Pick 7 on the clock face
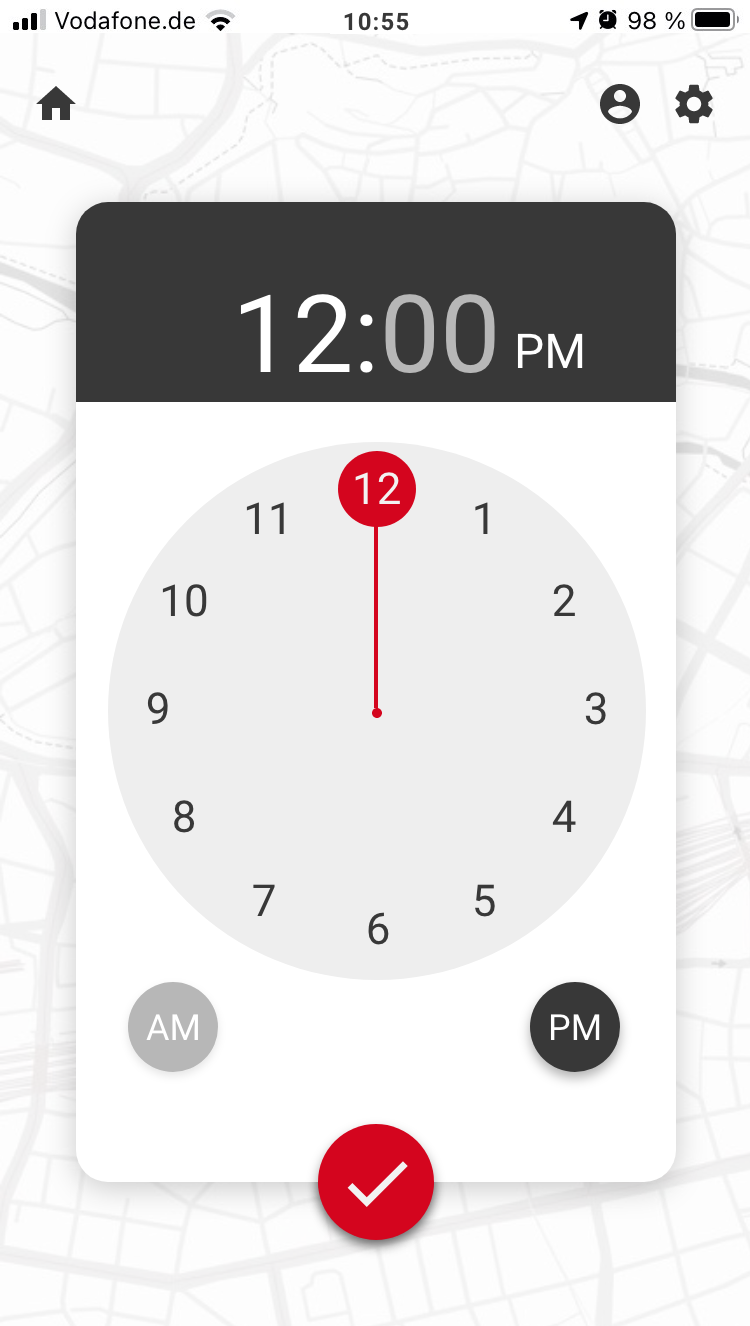This screenshot has width=750, height=1326. click(x=264, y=901)
